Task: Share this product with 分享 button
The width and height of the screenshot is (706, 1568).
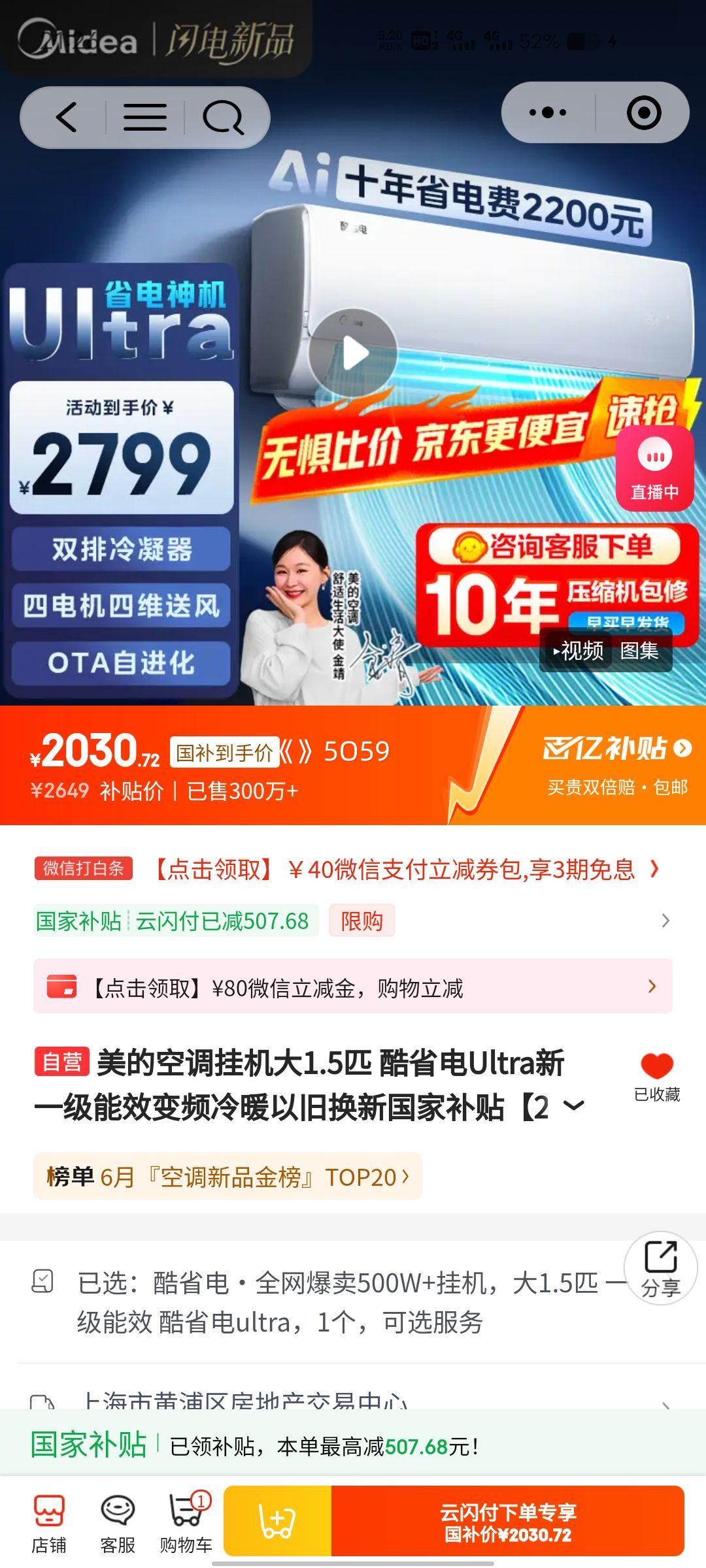Action: pyautogui.click(x=660, y=1268)
